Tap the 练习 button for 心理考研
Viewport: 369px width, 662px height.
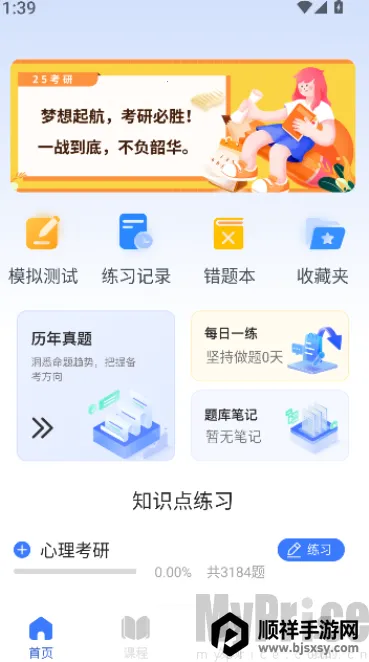tap(311, 550)
